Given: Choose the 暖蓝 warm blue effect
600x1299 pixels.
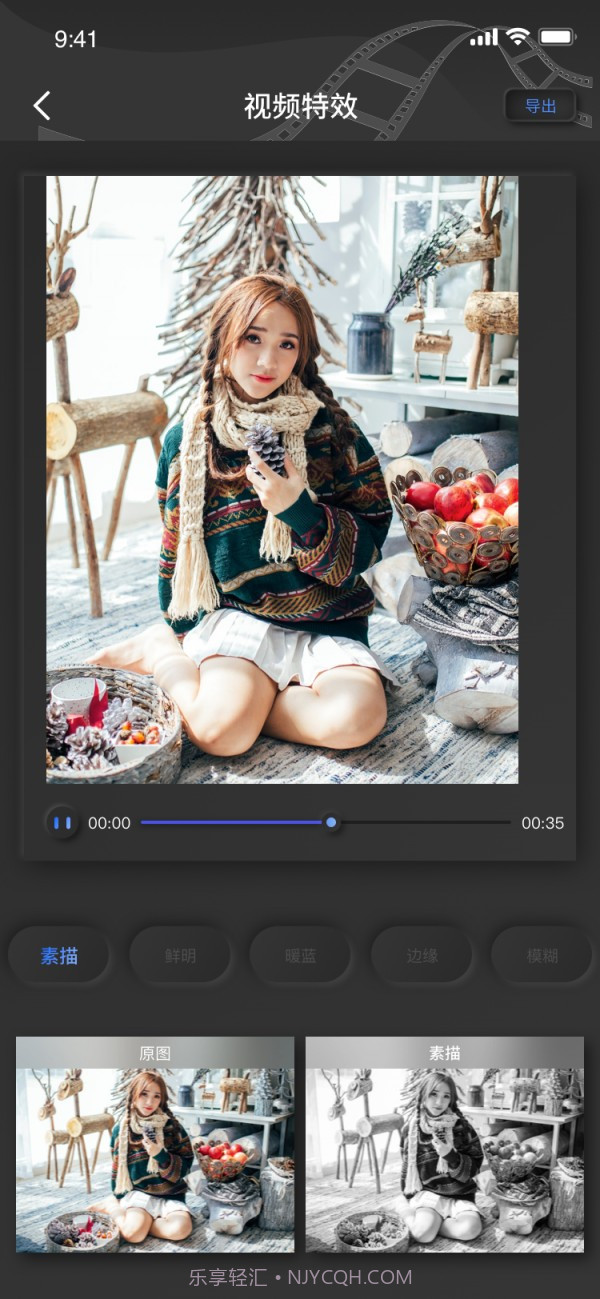Looking at the screenshot, I should point(300,956).
